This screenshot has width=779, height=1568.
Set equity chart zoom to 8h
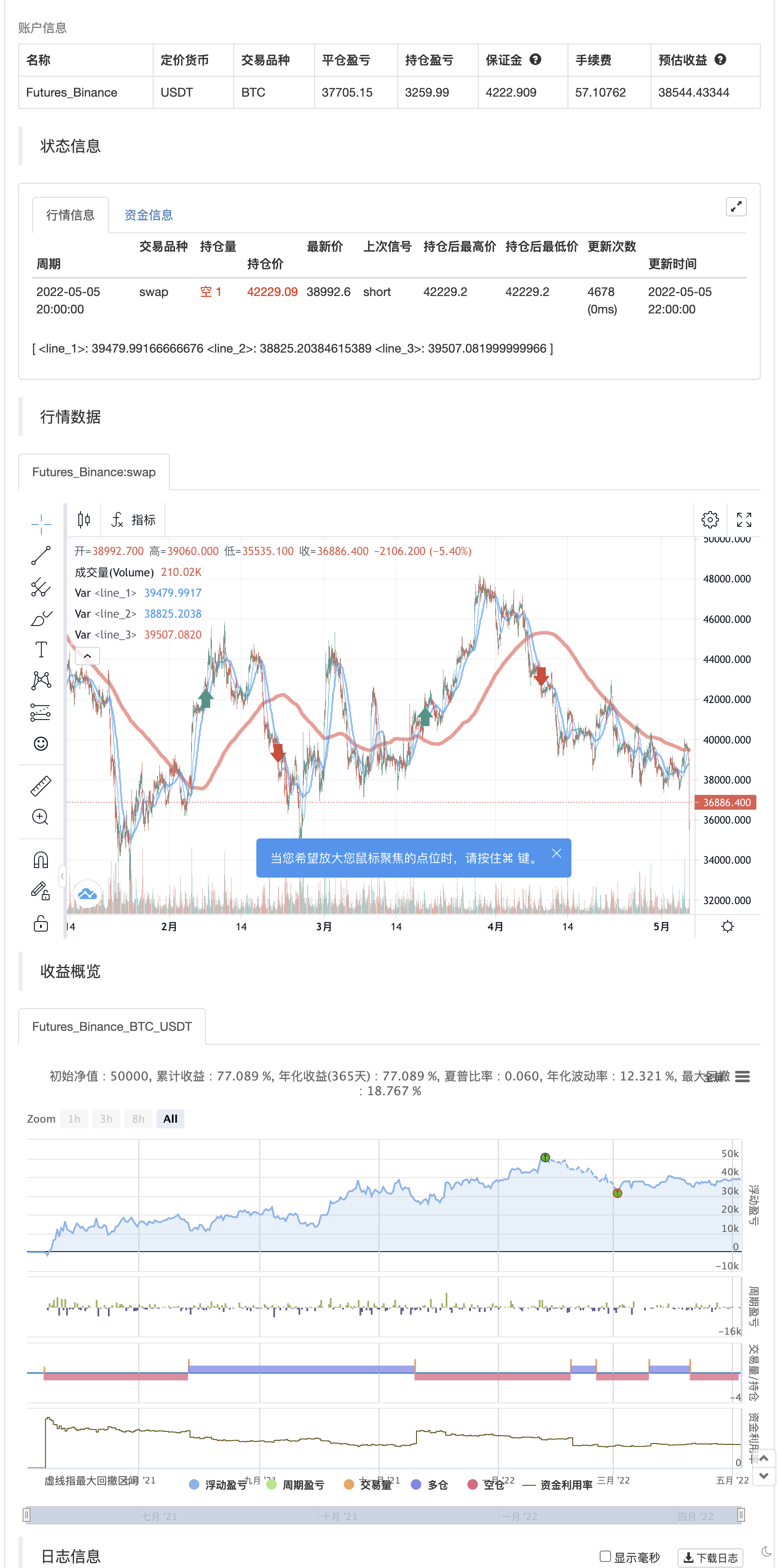coord(139,1119)
